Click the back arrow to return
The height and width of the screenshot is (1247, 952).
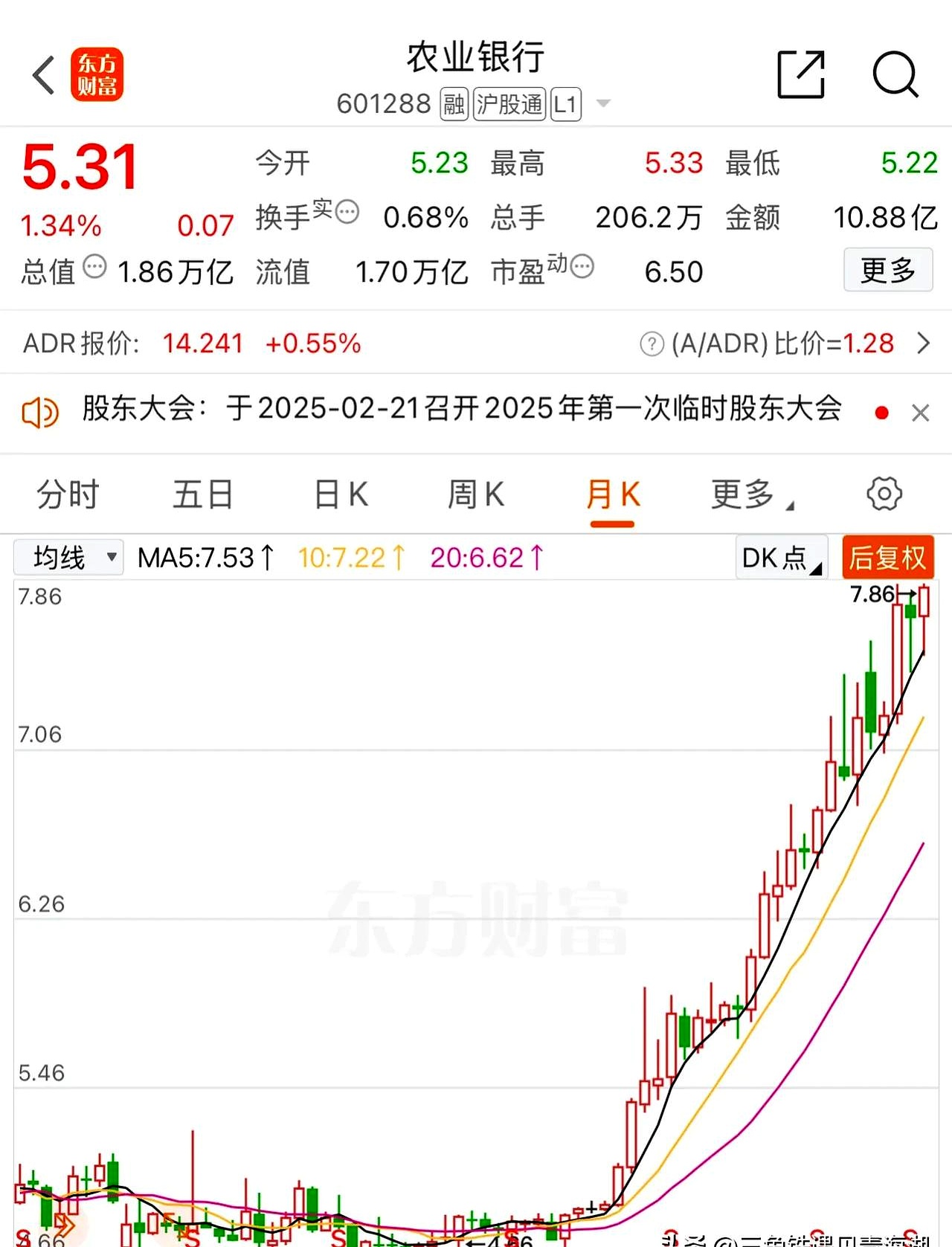coord(42,74)
